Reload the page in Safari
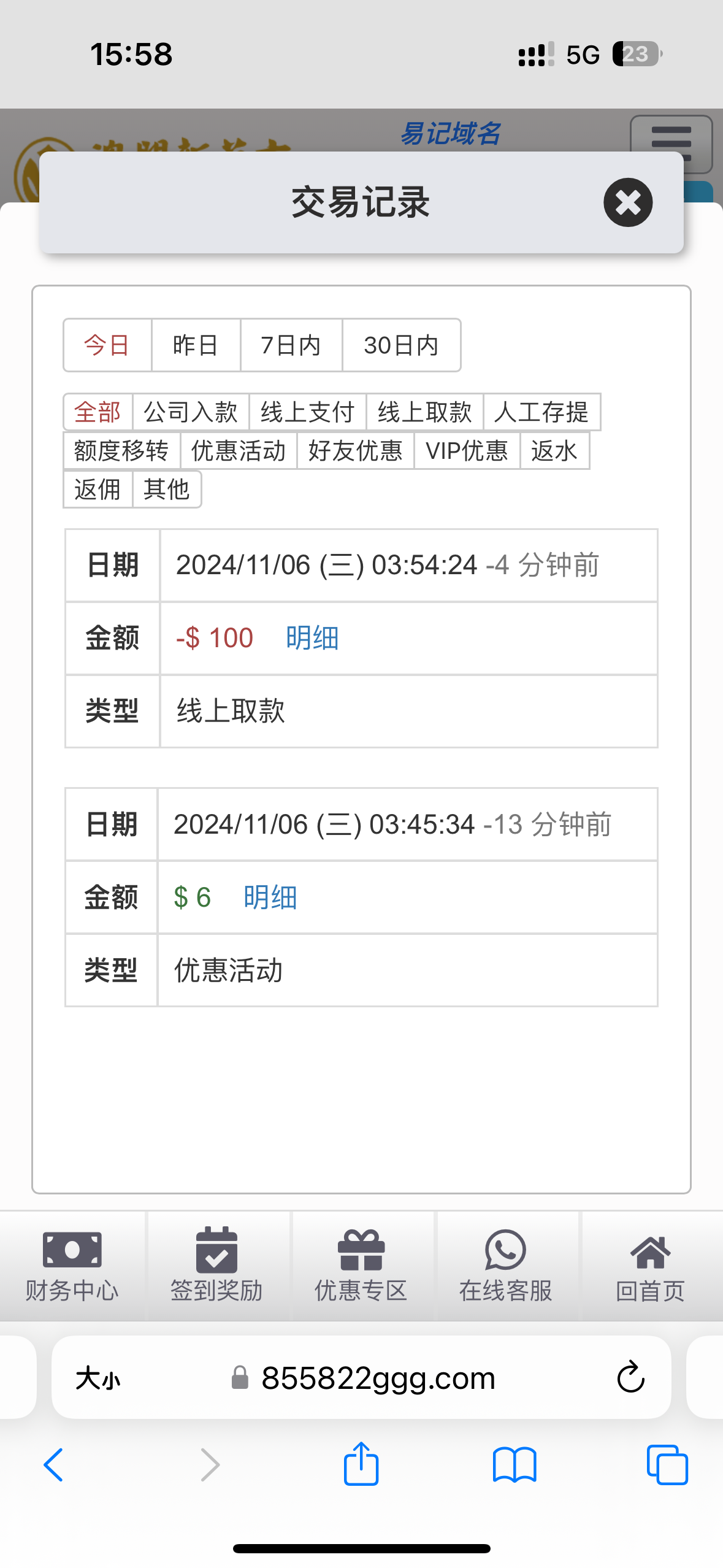The height and width of the screenshot is (1568, 723). 630,1378
